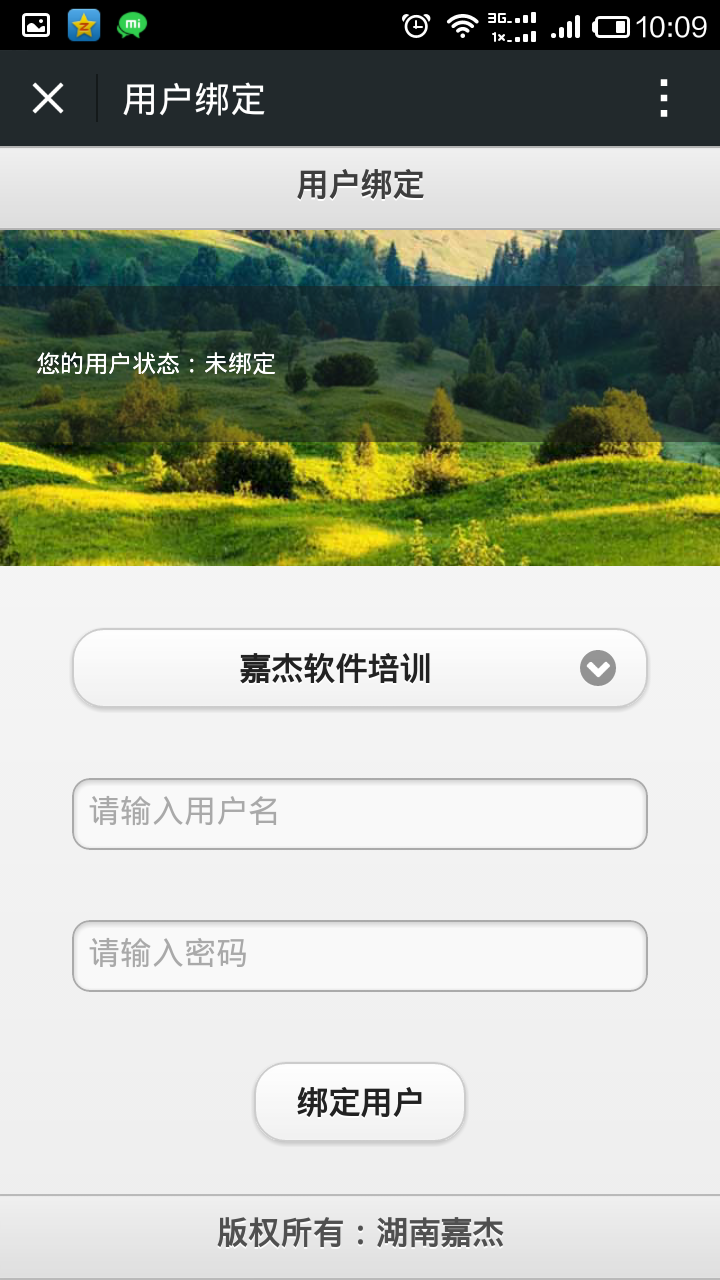Focus the 请输入用户名 field
This screenshot has height=1280, width=720.
pyautogui.click(x=360, y=813)
